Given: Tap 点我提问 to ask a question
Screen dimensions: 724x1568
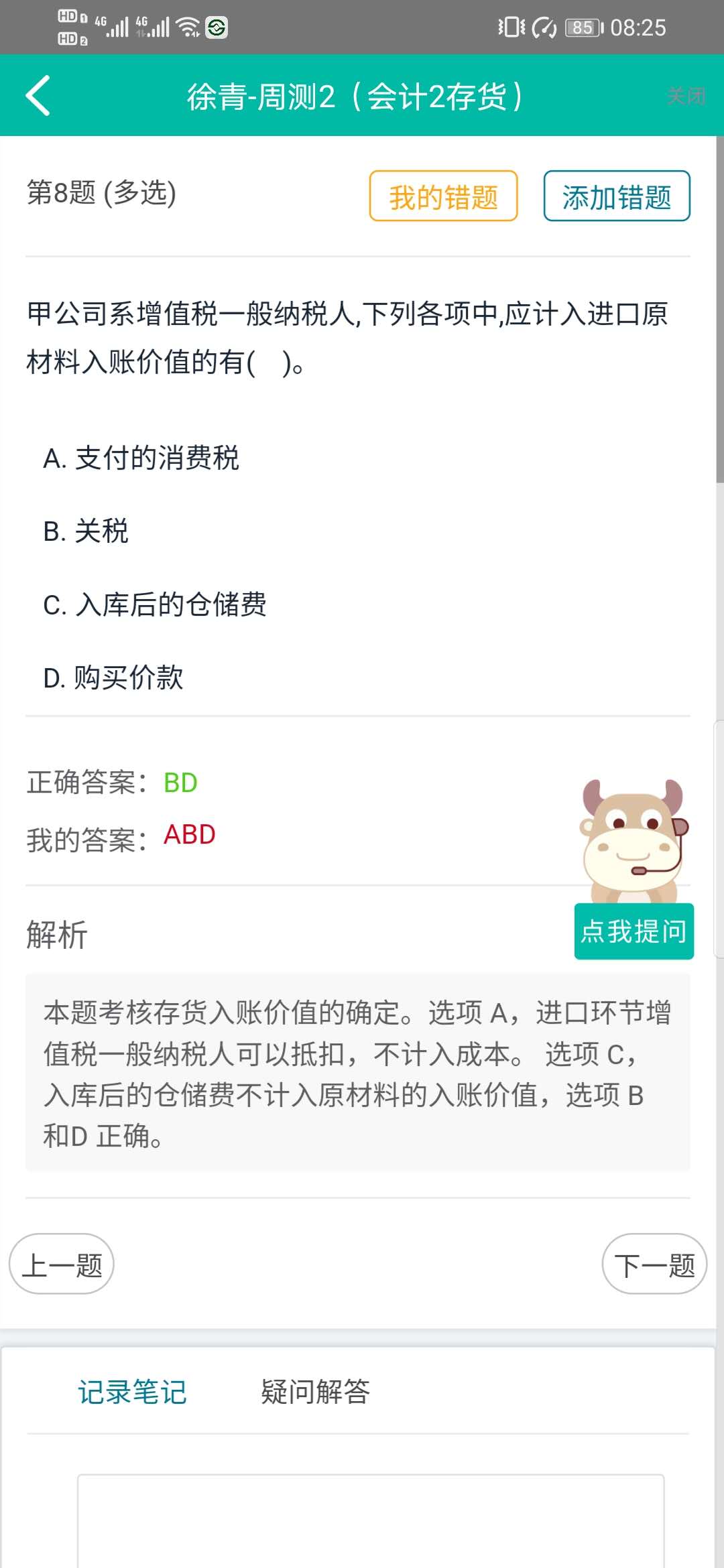Looking at the screenshot, I should click(633, 931).
